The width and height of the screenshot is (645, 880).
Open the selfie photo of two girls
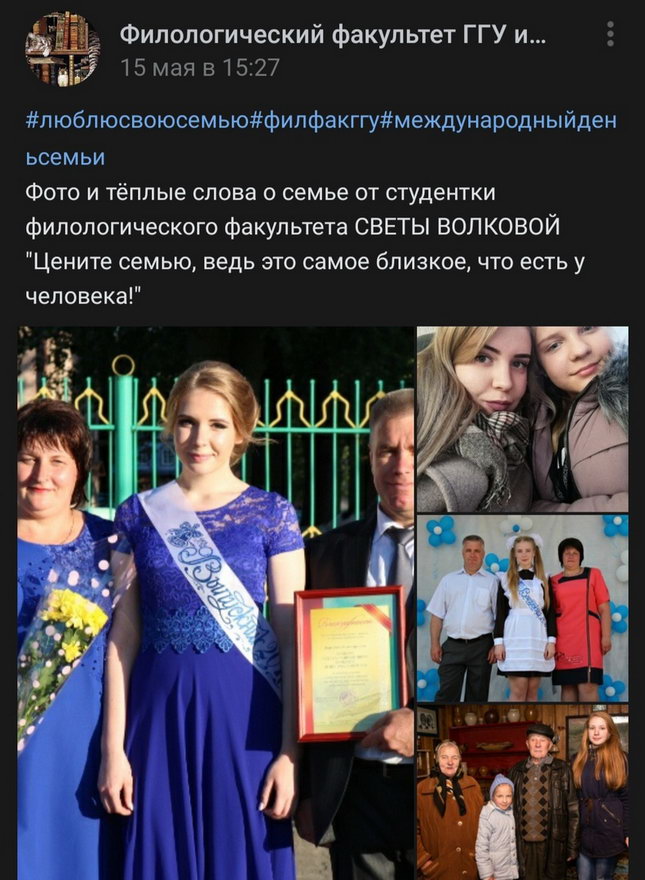522,419
